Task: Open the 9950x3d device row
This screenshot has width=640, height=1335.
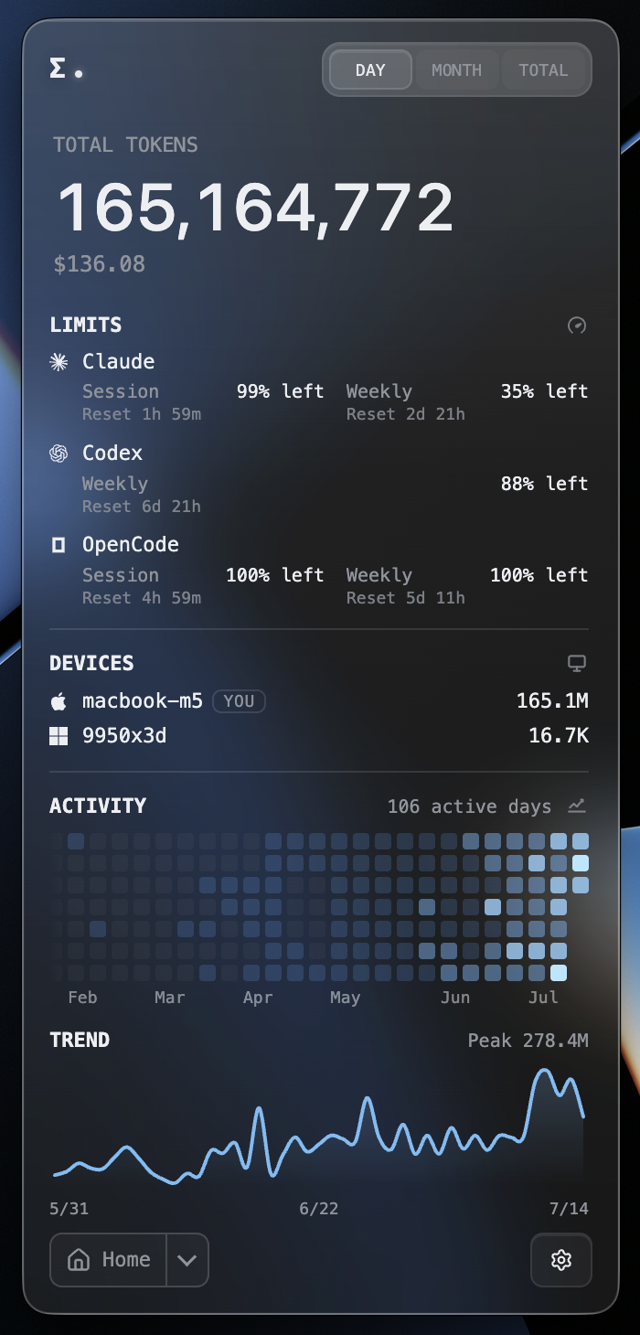Action: pyautogui.click(x=319, y=736)
